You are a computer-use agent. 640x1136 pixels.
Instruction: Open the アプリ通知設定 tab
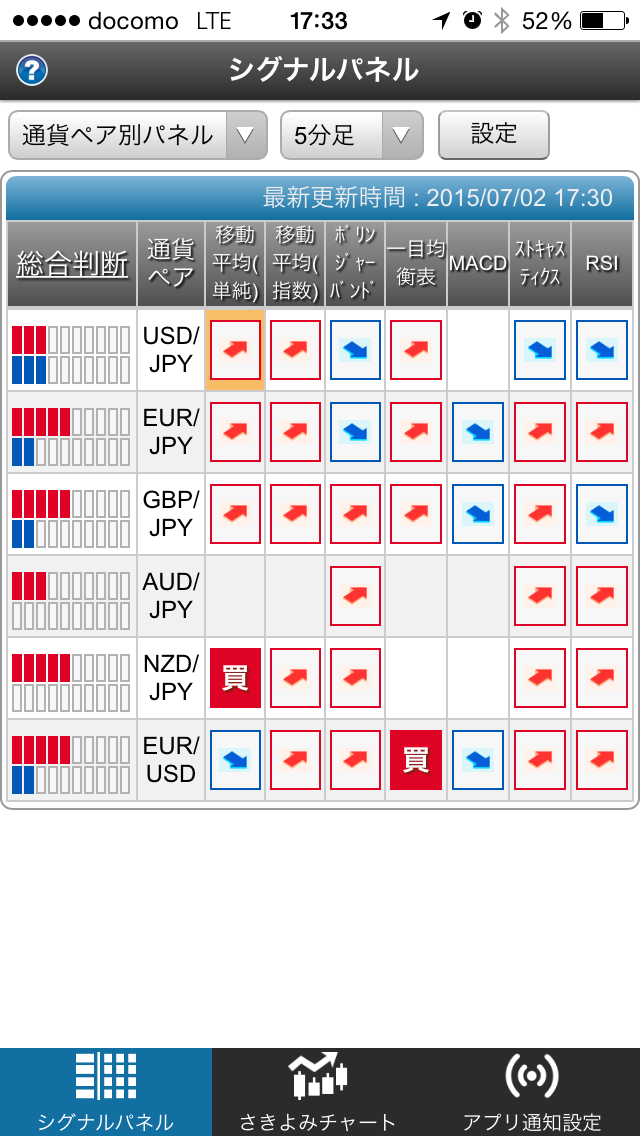pos(533,1092)
